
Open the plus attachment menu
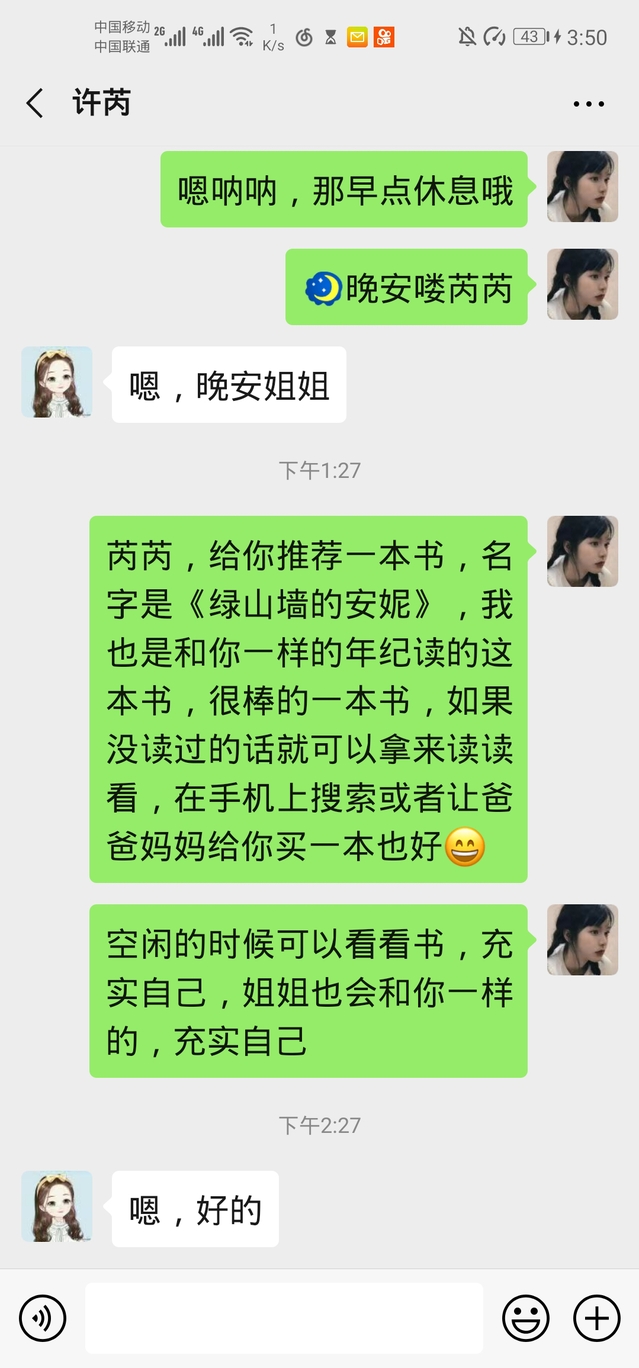point(596,1318)
